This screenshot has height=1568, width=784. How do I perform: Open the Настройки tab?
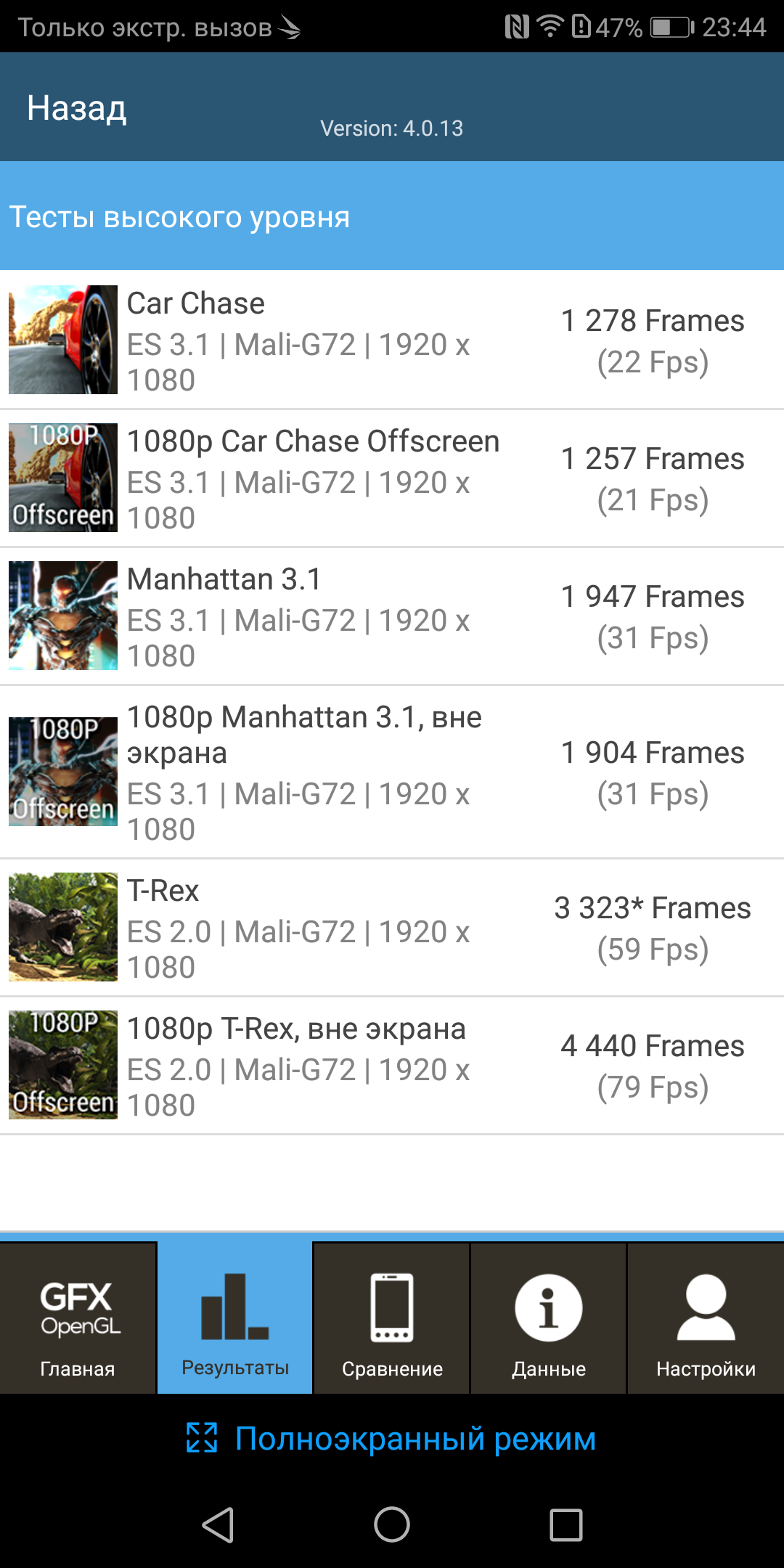[x=706, y=1318]
